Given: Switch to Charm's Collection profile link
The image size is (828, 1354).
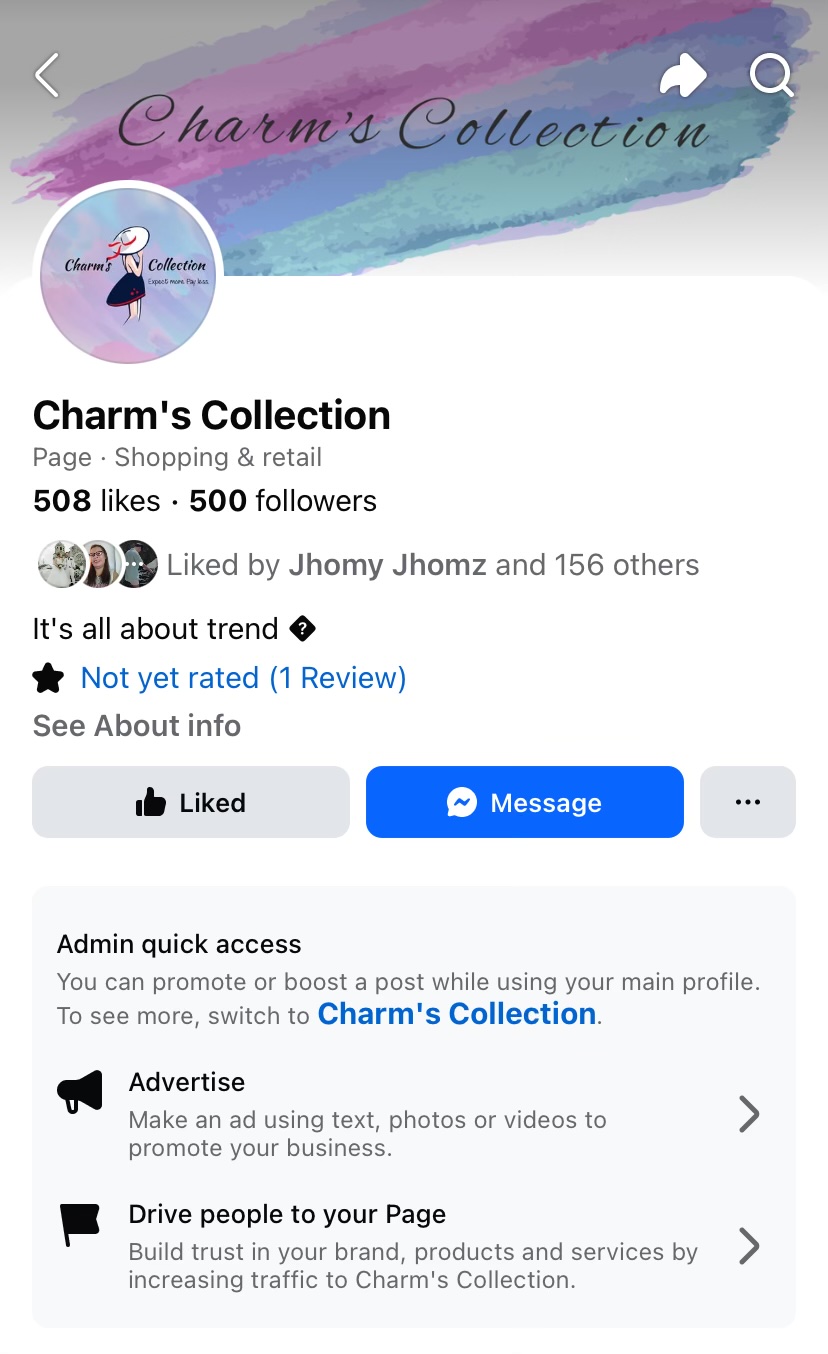Looking at the screenshot, I should (x=457, y=1014).
